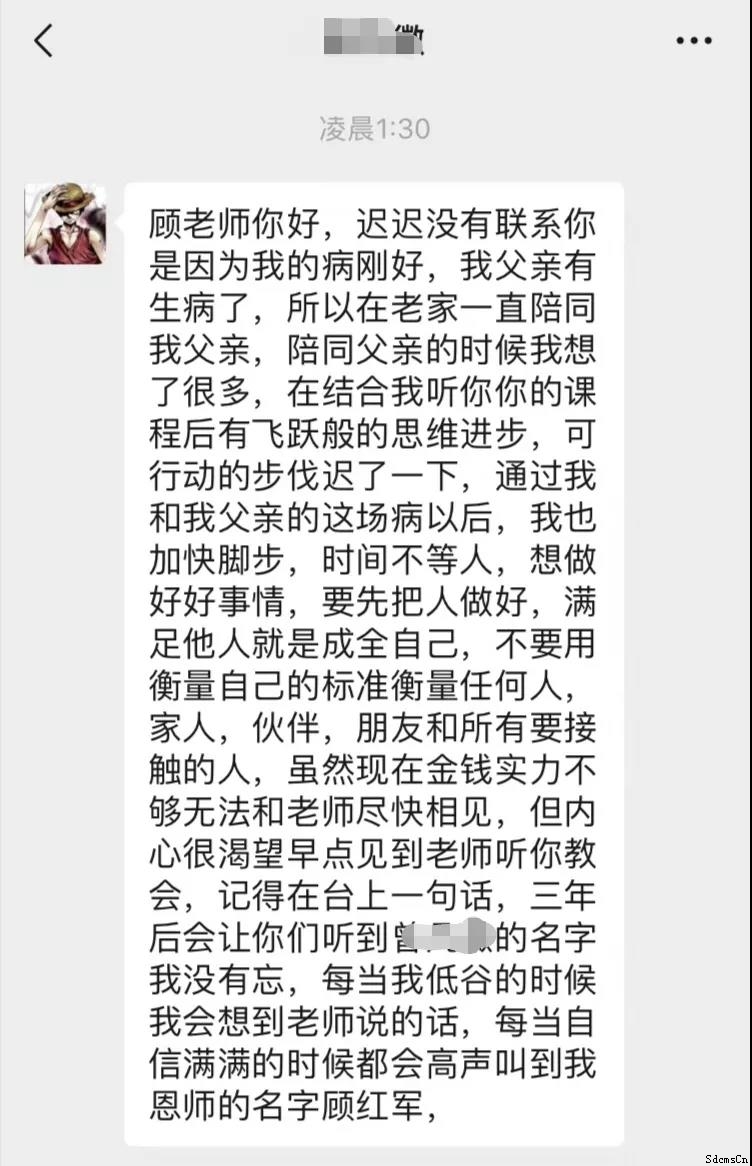The height and width of the screenshot is (1166, 752).
Task: Open the chat info overflow menu
Action: (693, 41)
